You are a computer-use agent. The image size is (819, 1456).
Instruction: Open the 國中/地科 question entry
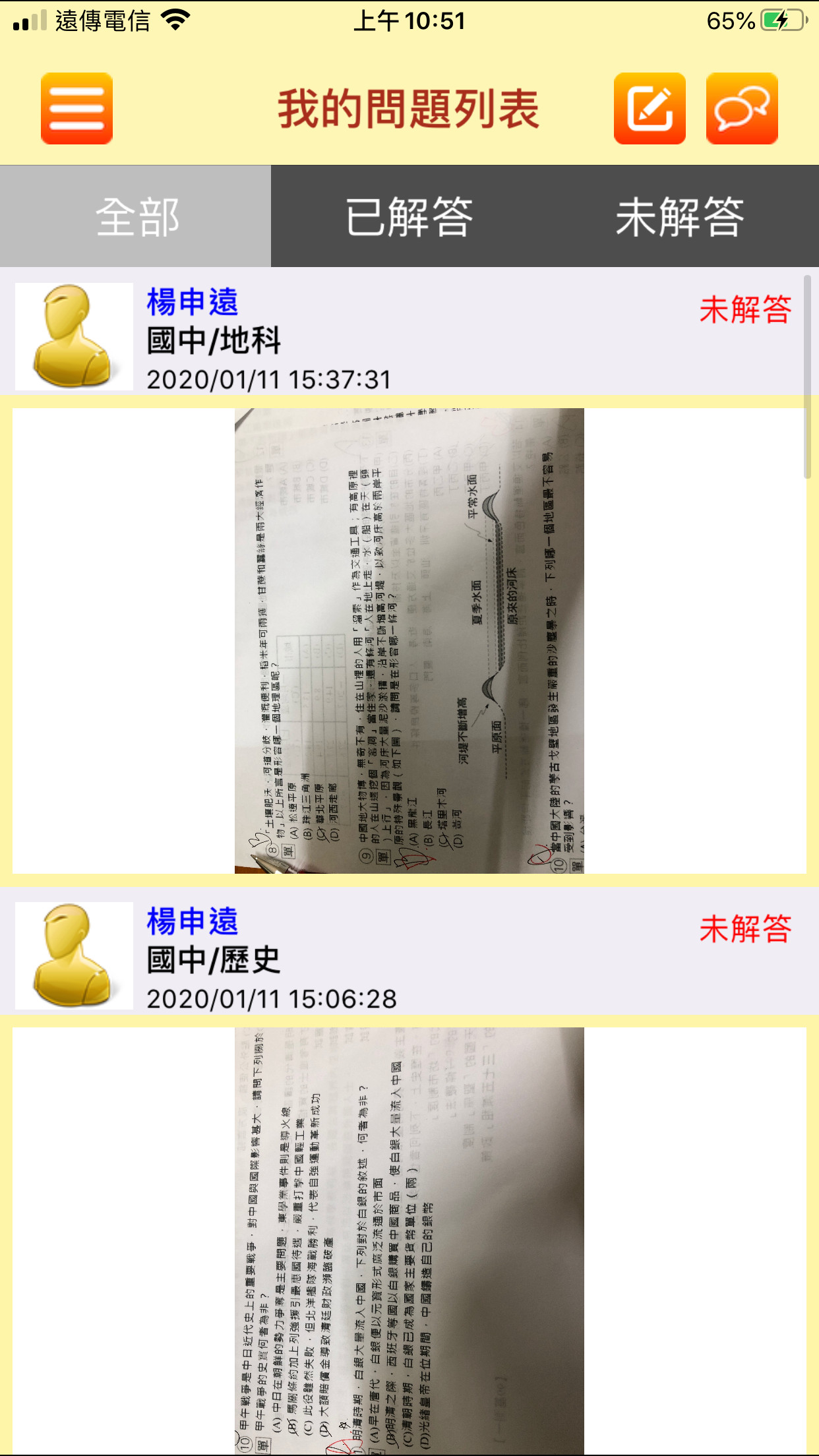pos(409,336)
